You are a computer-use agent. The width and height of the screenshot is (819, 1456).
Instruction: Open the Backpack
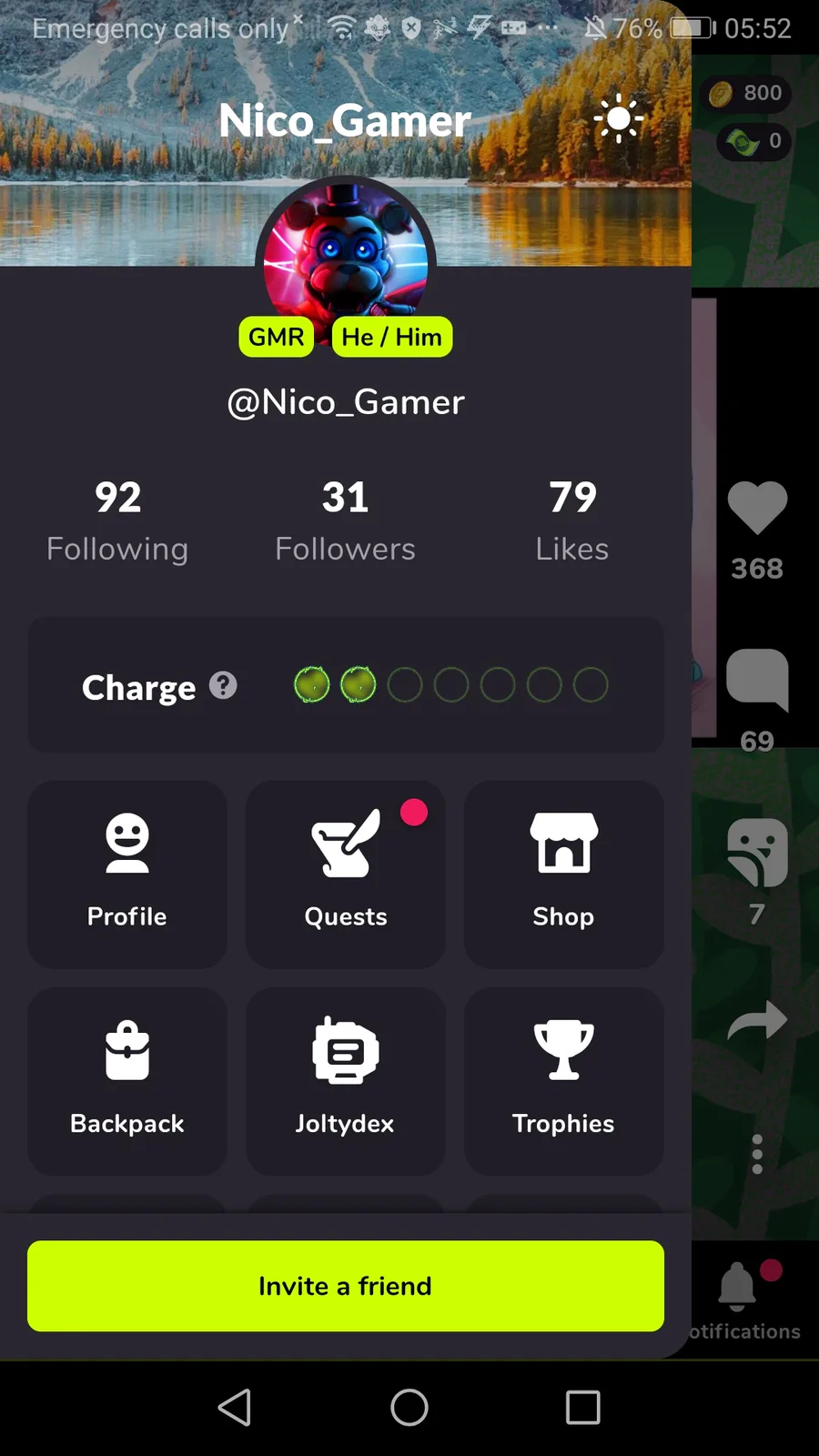pos(127,1081)
